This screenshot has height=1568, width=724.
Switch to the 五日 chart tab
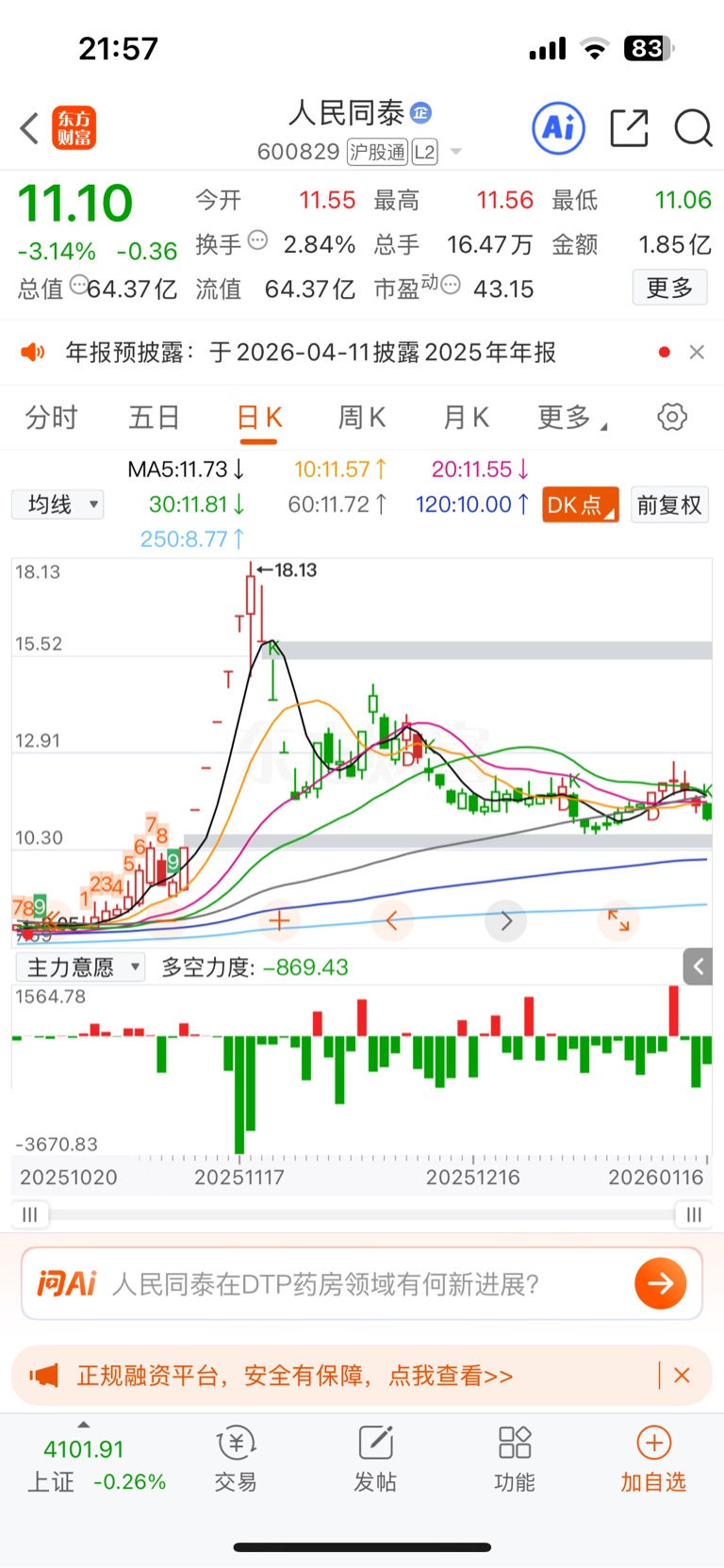(x=154, y=417)
